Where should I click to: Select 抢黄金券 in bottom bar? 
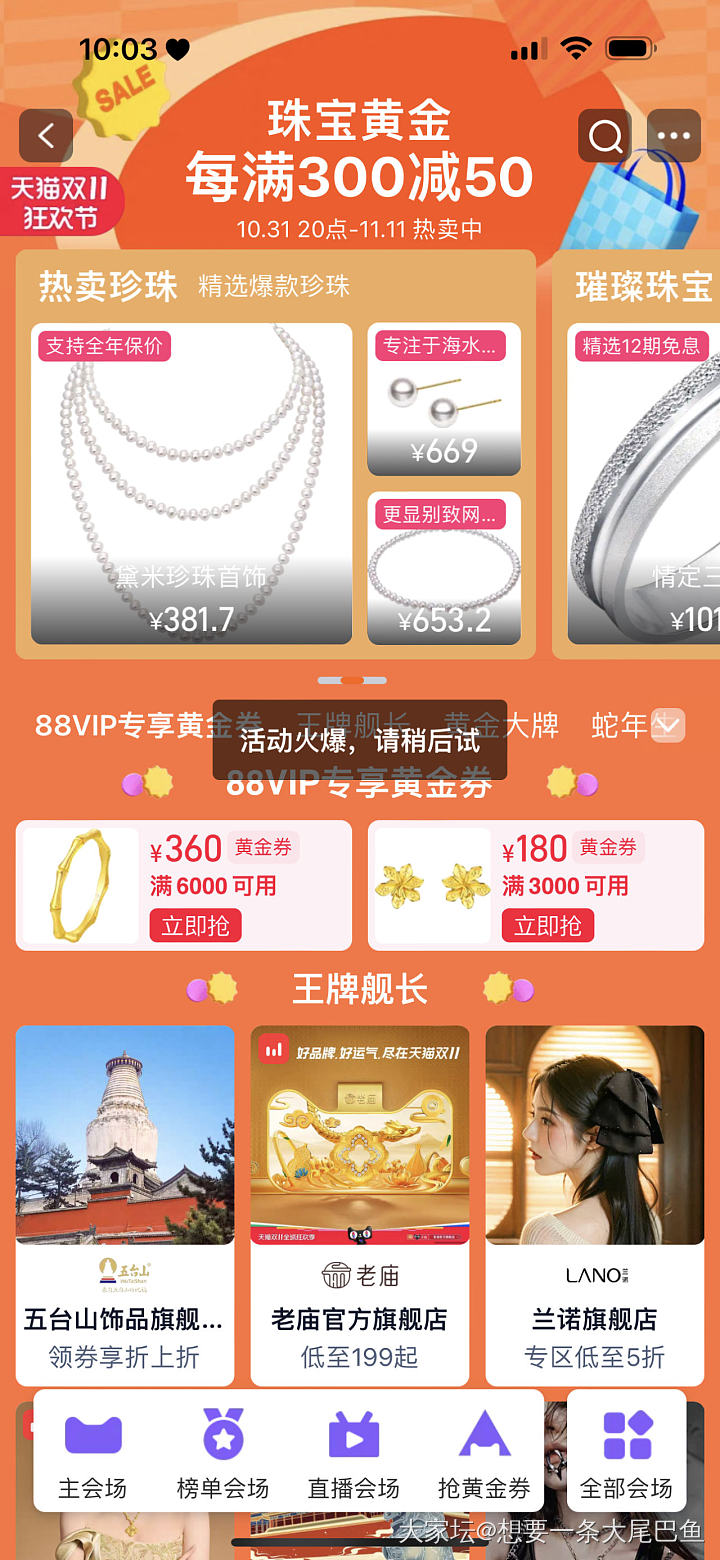[x=484, y=1451]
